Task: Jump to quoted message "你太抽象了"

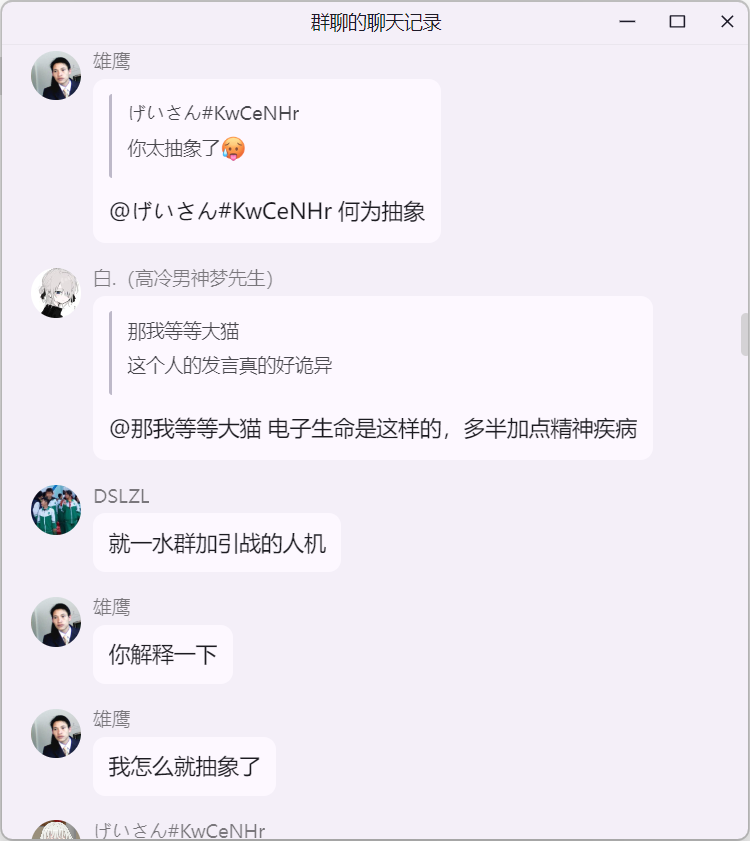Action: click(186, 148)
